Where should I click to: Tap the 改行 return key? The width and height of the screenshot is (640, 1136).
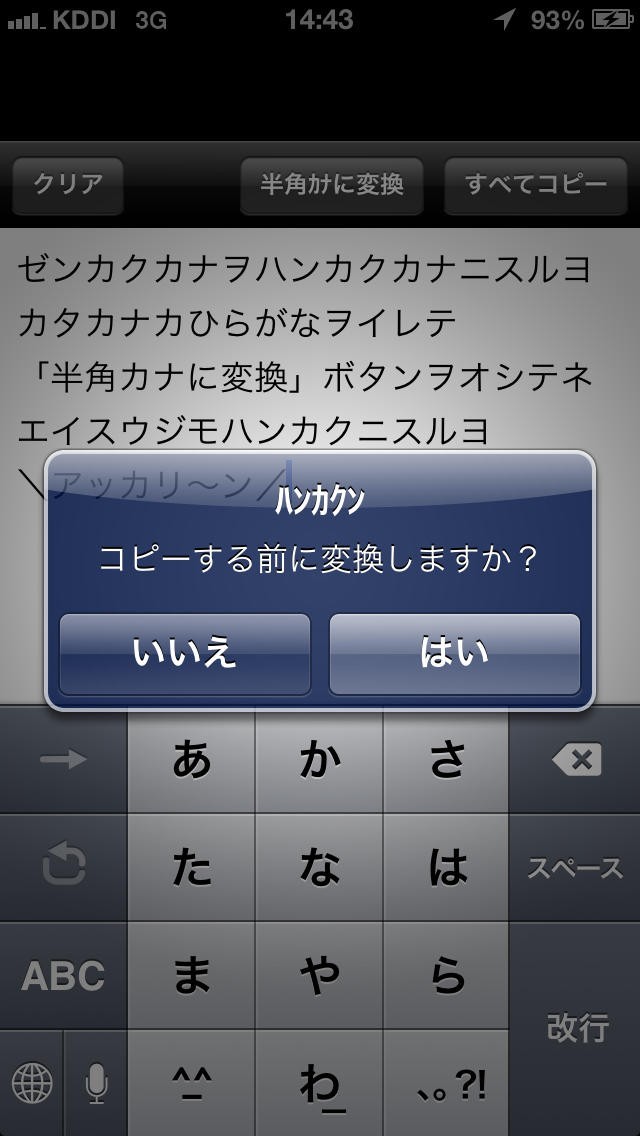point(577,1025)
